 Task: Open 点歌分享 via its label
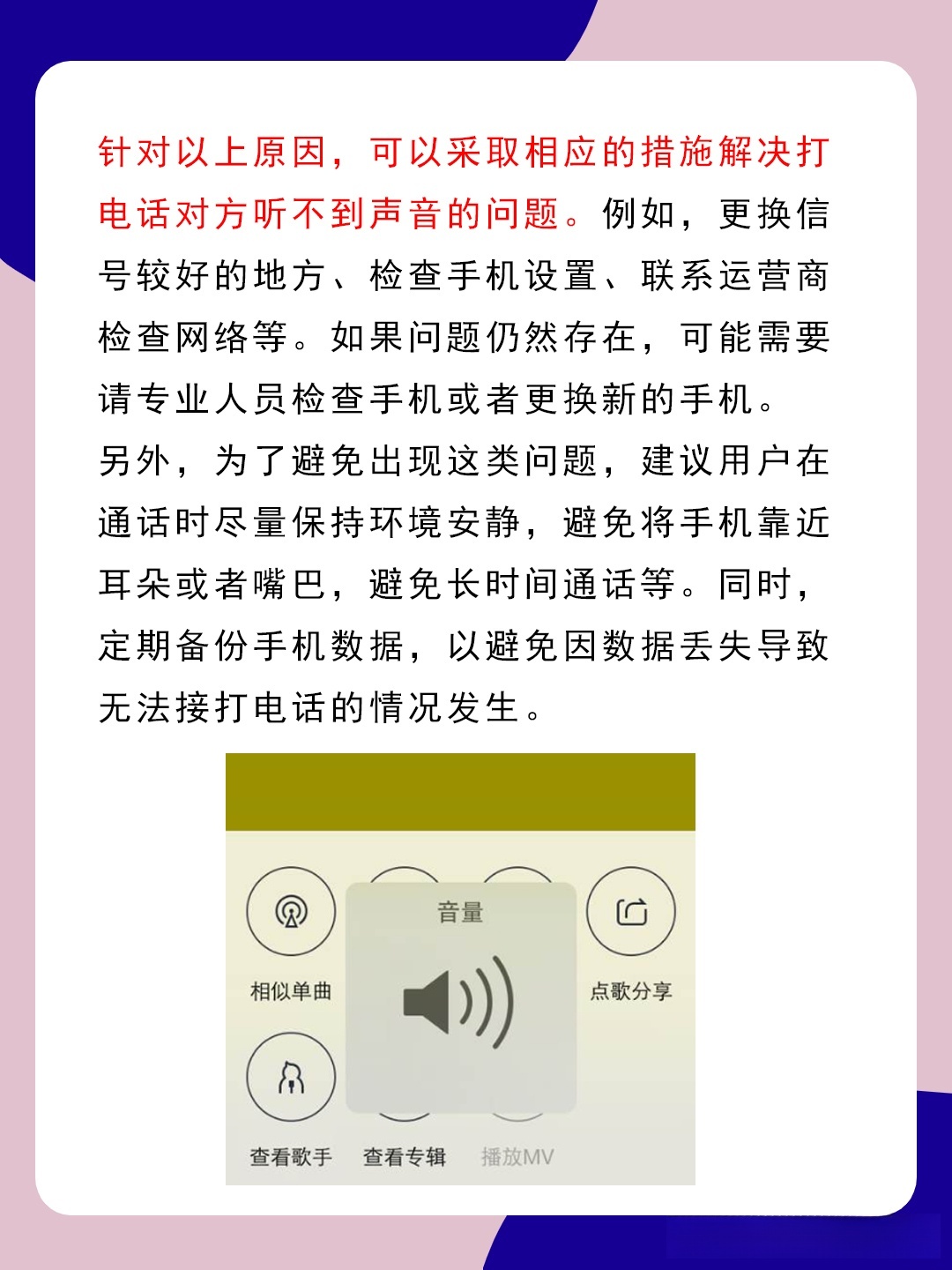point(633,990)
